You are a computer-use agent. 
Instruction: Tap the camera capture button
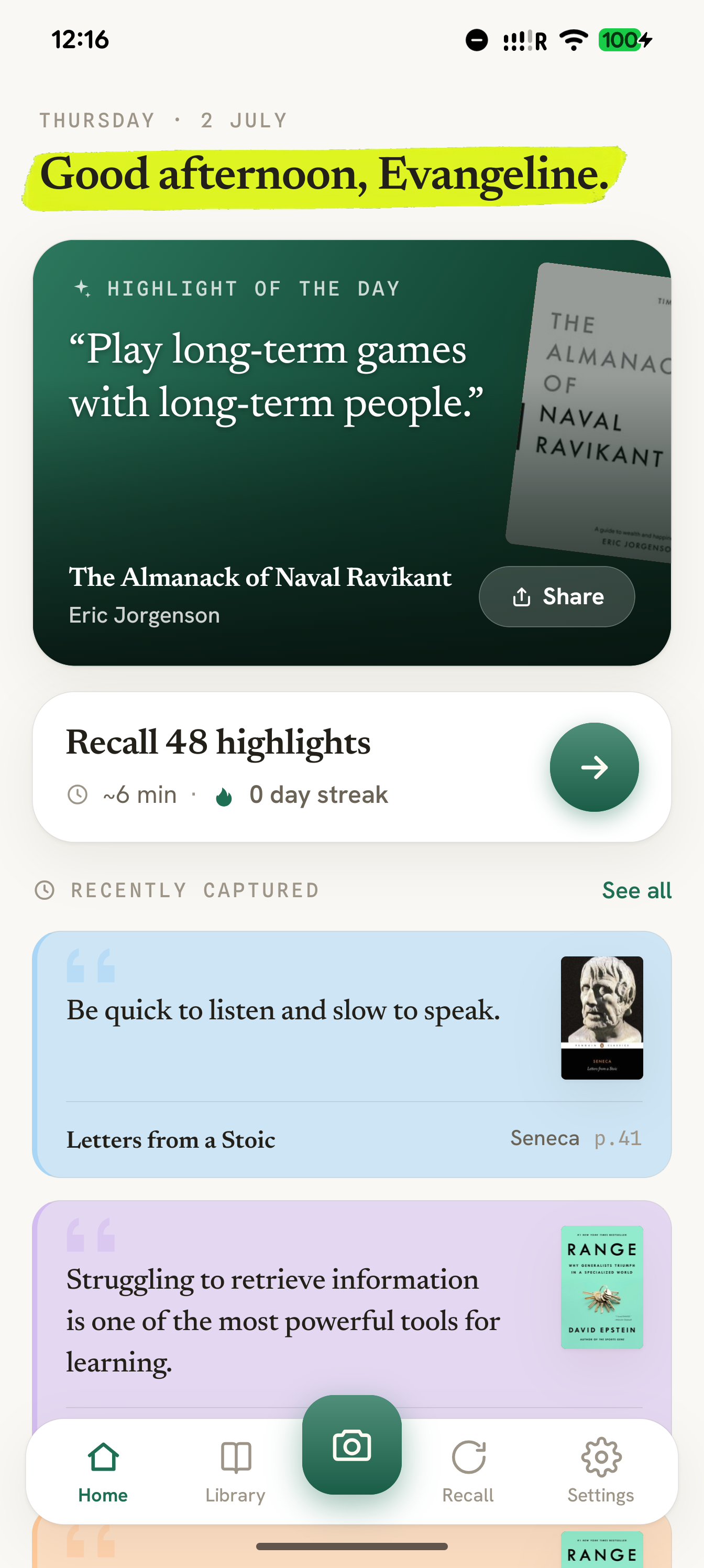coord(351,1444)
